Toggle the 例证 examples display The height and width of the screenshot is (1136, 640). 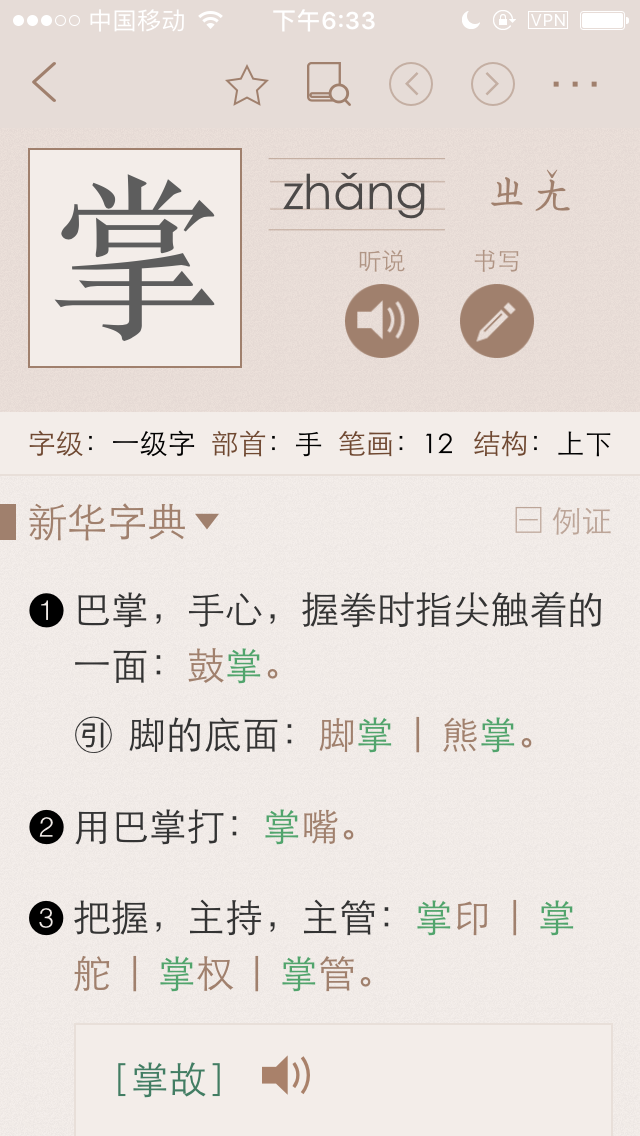(x=563, y=520)
